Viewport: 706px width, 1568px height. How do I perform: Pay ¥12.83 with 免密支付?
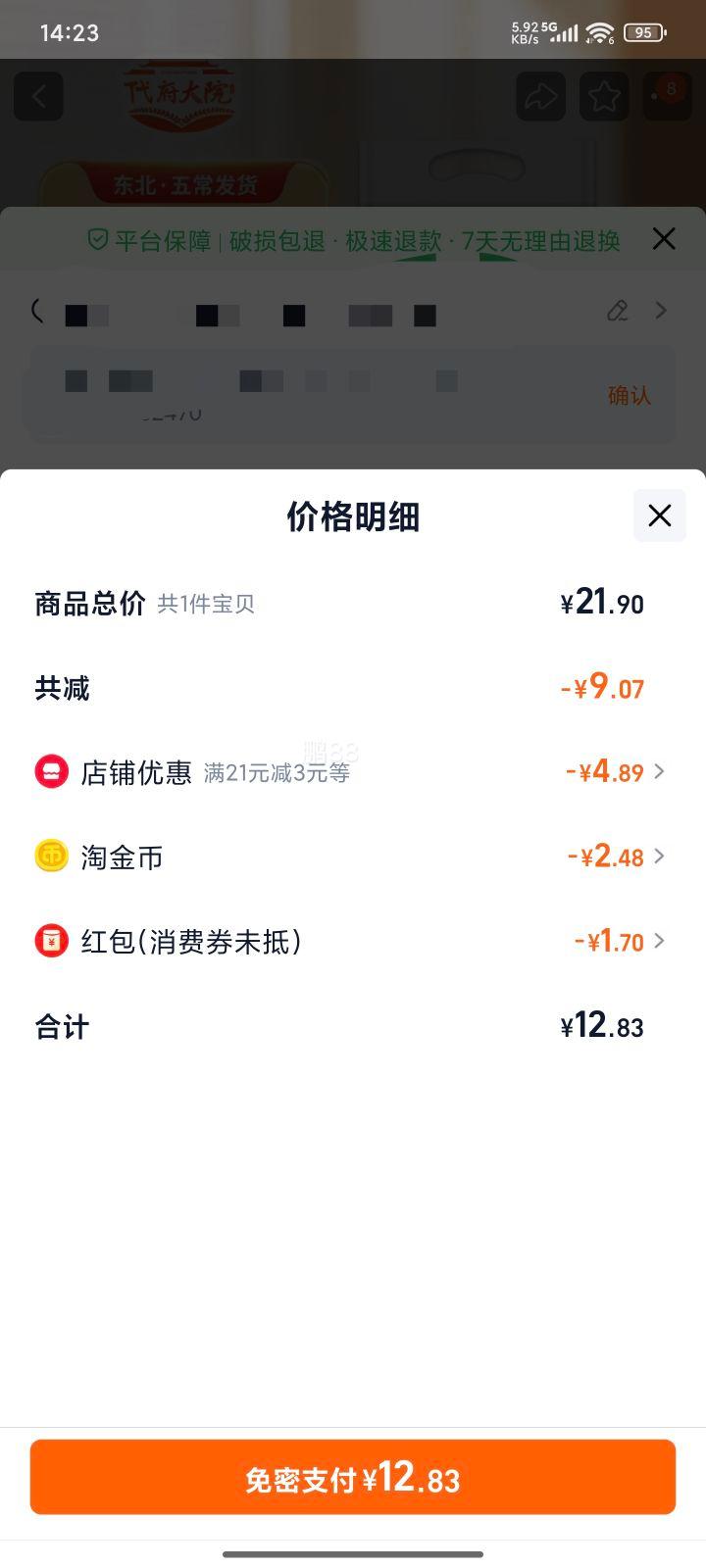(353, 1477)
